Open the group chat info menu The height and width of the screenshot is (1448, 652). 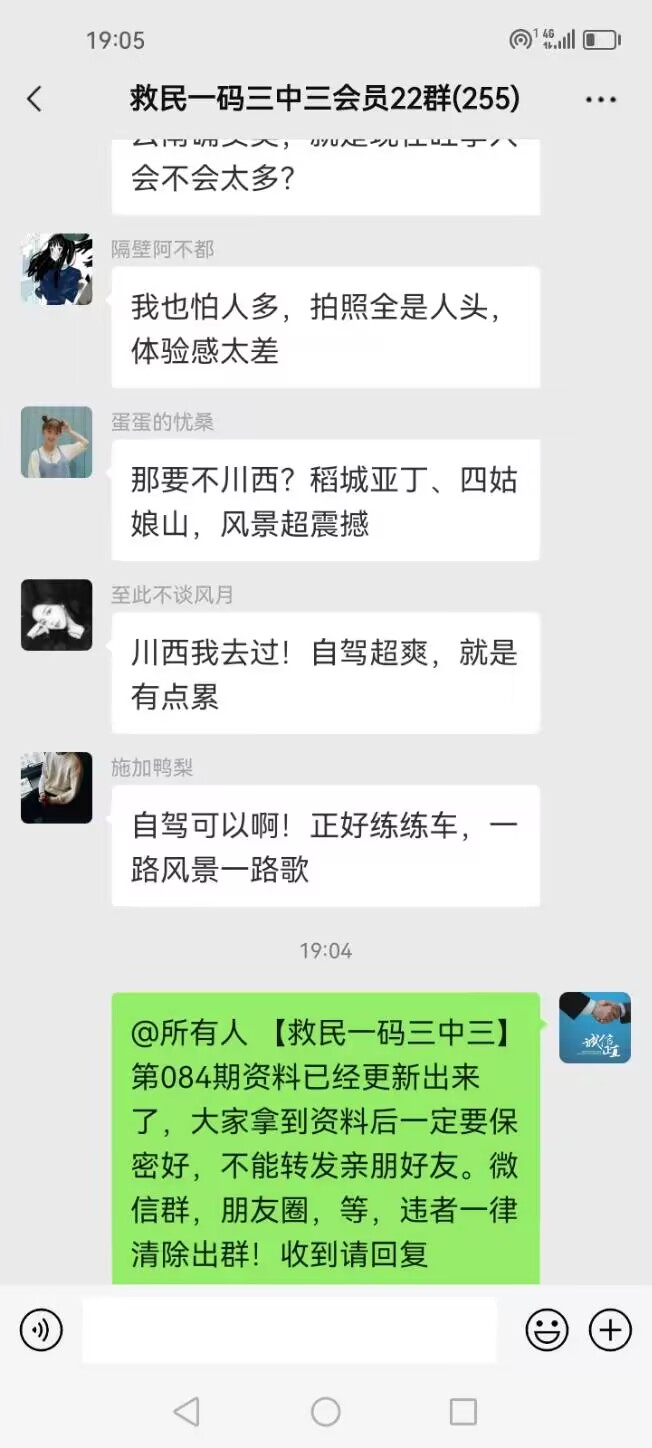pyautogui.click(x=601, y=99)
